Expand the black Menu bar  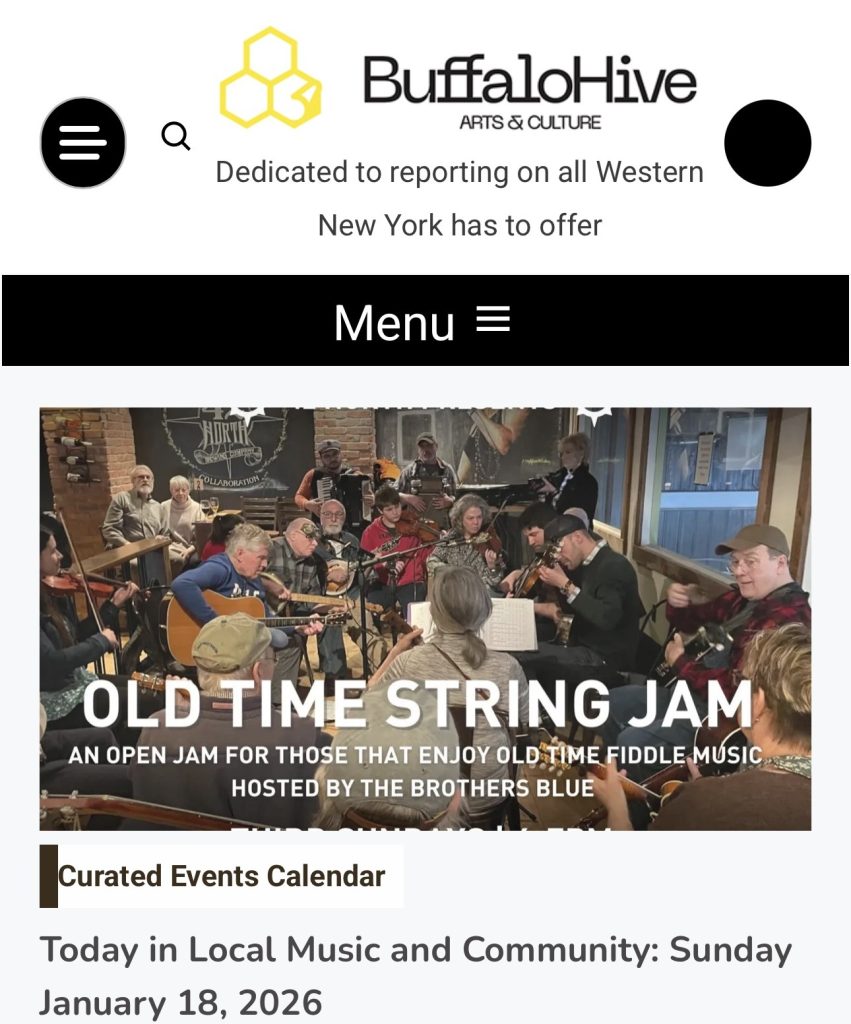tap(424, 321)
